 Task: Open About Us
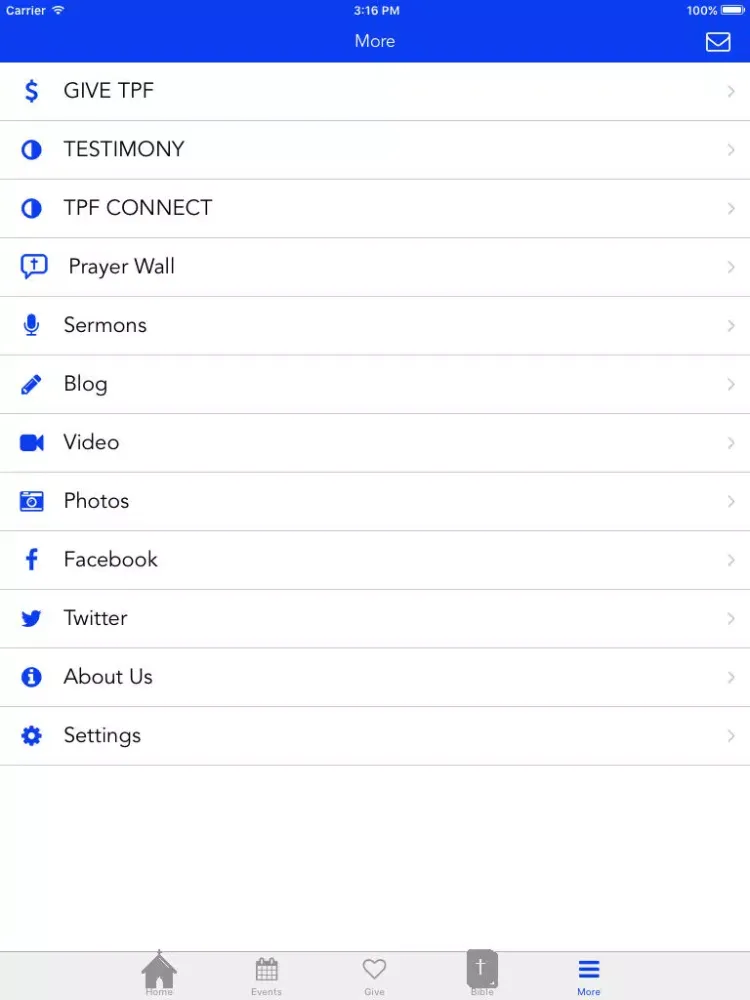375,677
